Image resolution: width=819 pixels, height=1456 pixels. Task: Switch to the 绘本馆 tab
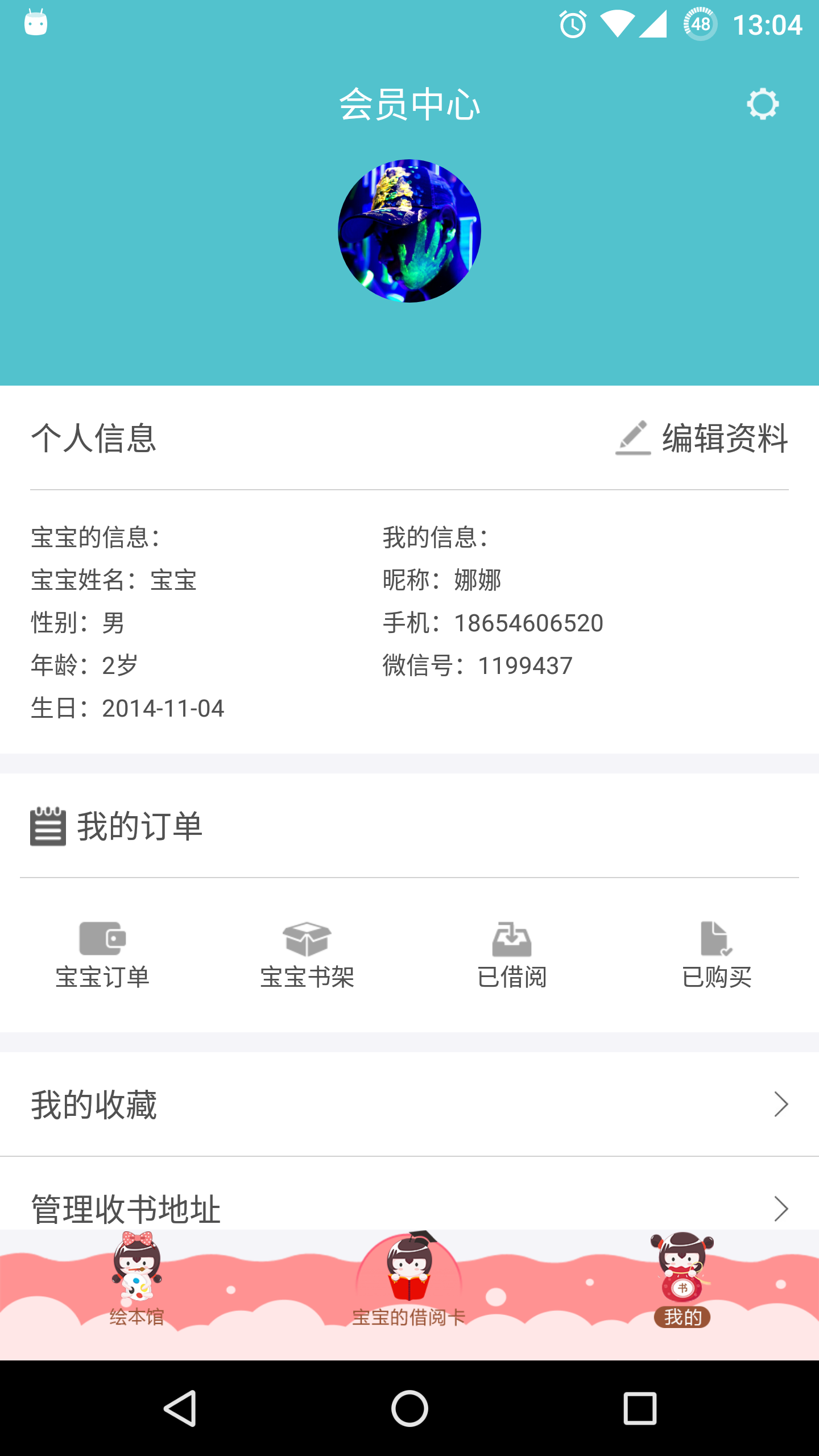tap(136, 1302)
